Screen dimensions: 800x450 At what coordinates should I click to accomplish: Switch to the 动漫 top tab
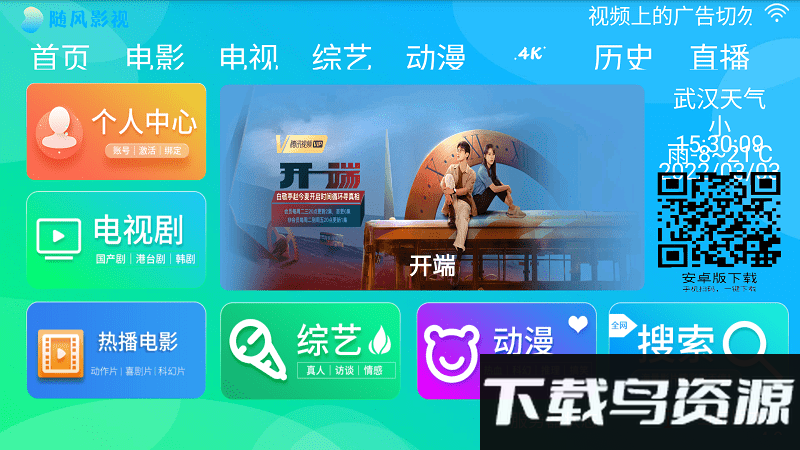[435, 58]
